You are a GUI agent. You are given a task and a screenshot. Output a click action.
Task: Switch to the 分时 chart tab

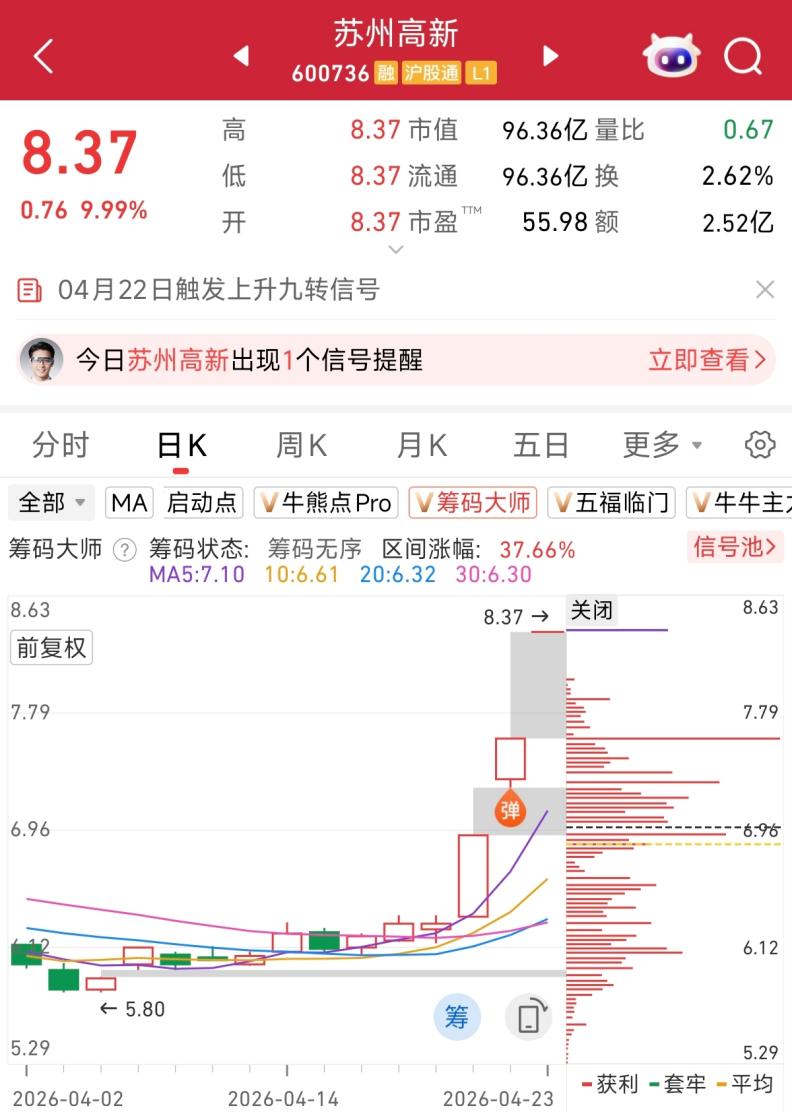coord(60,445)
